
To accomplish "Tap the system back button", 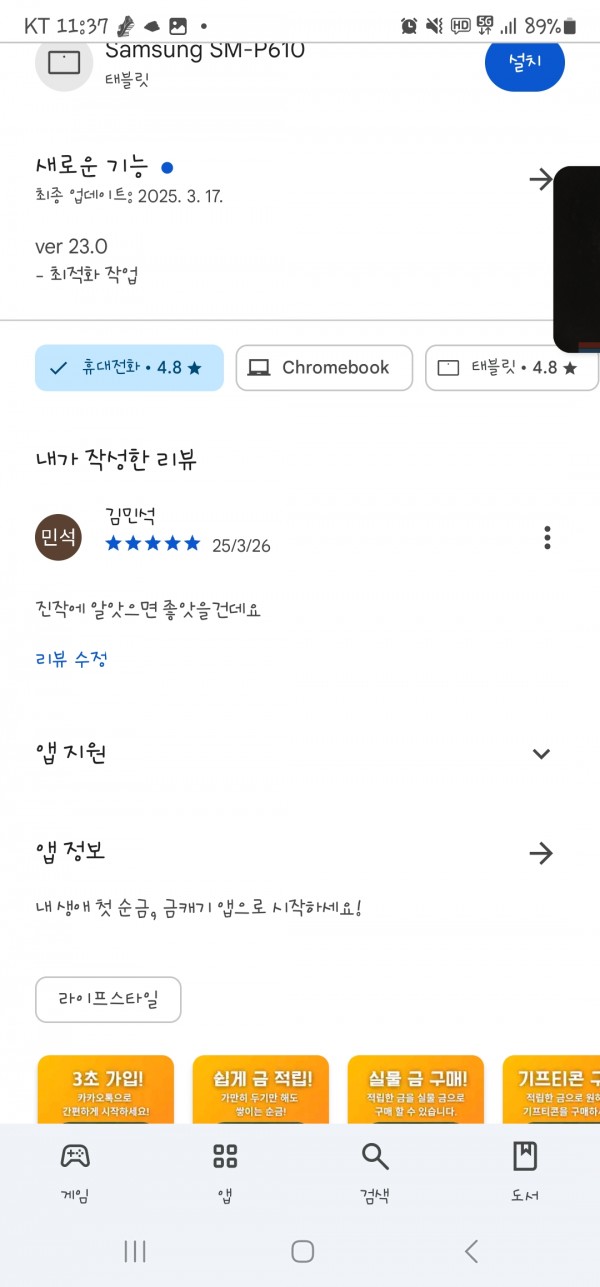I will [471, 1251].
